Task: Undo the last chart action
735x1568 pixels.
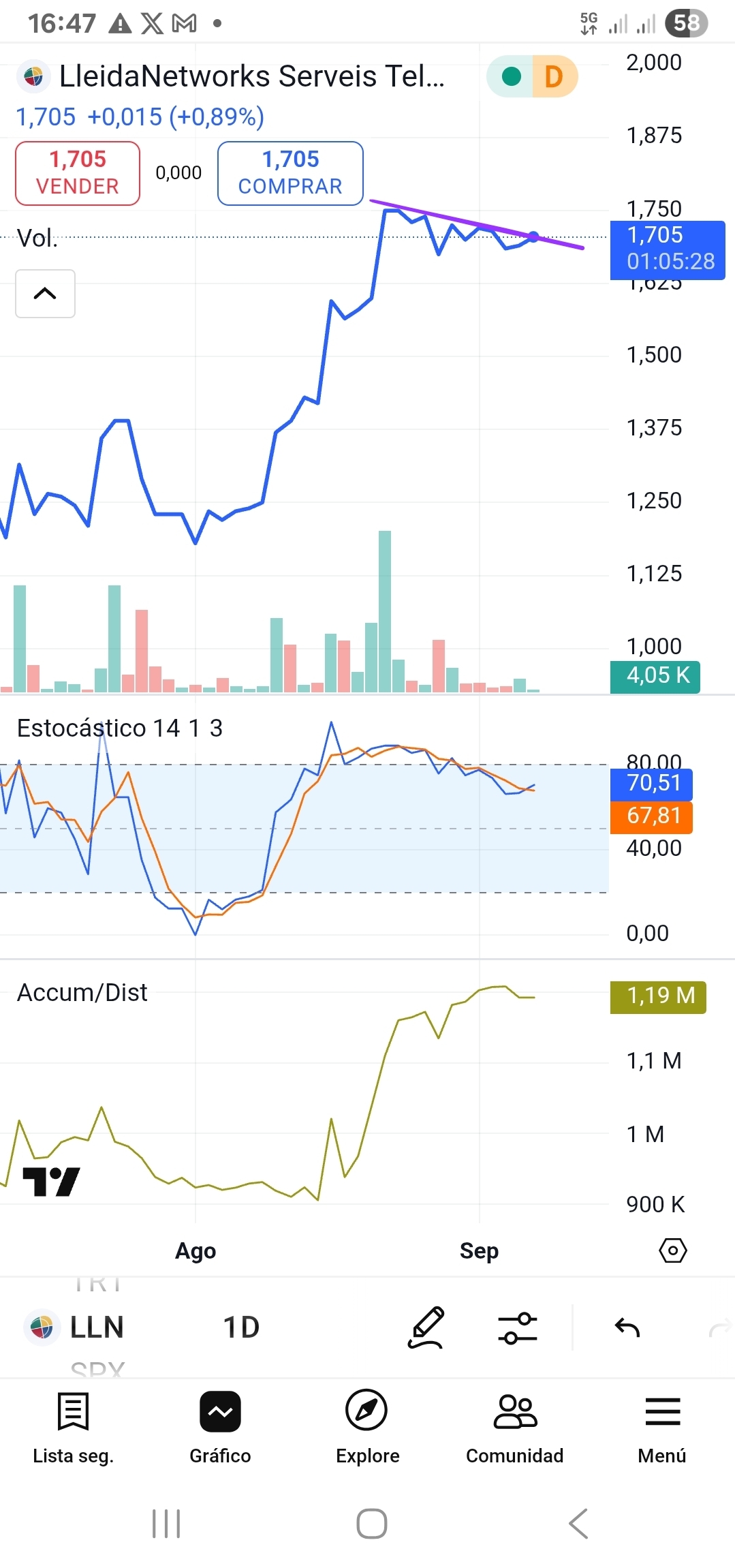Action: click(x=627, y=1327)
